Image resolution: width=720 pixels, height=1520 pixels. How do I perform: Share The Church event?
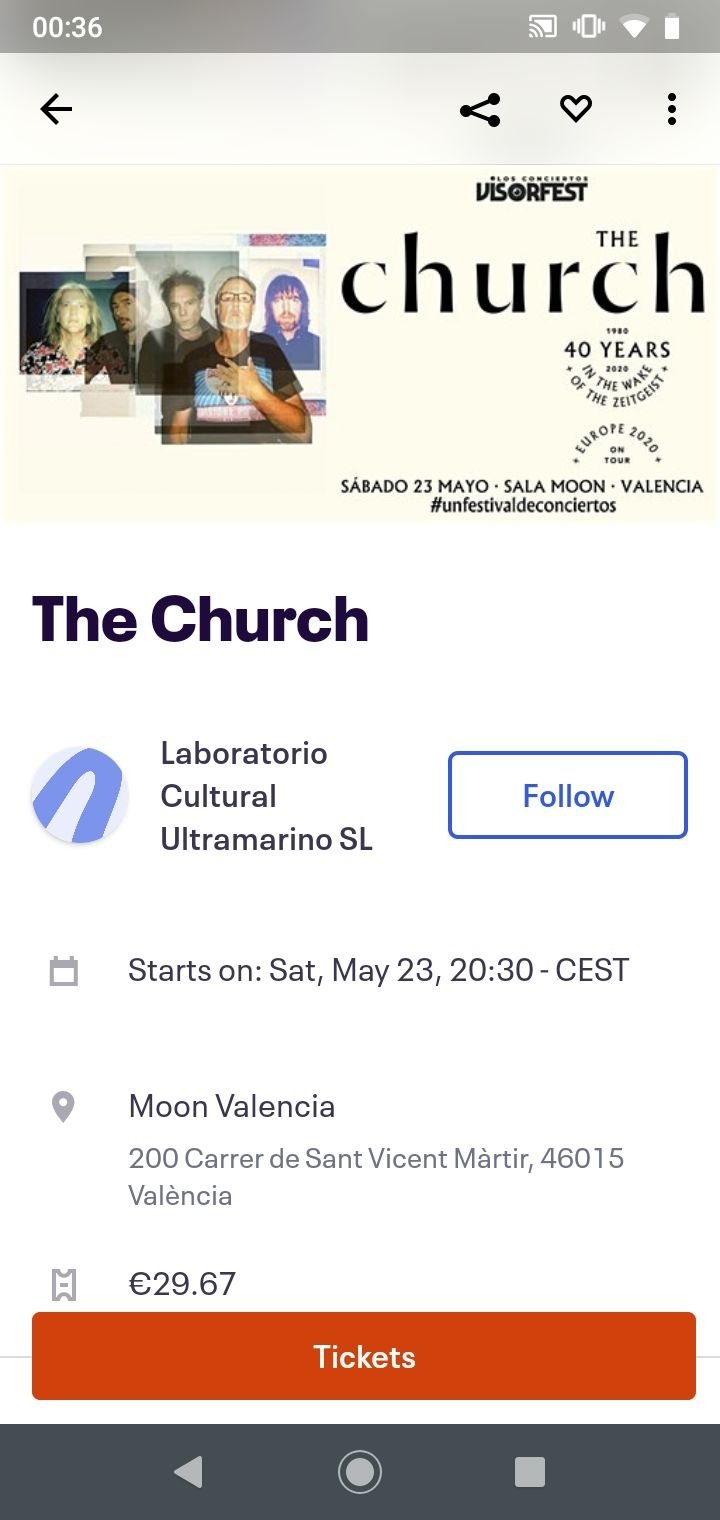click(480, 109)
